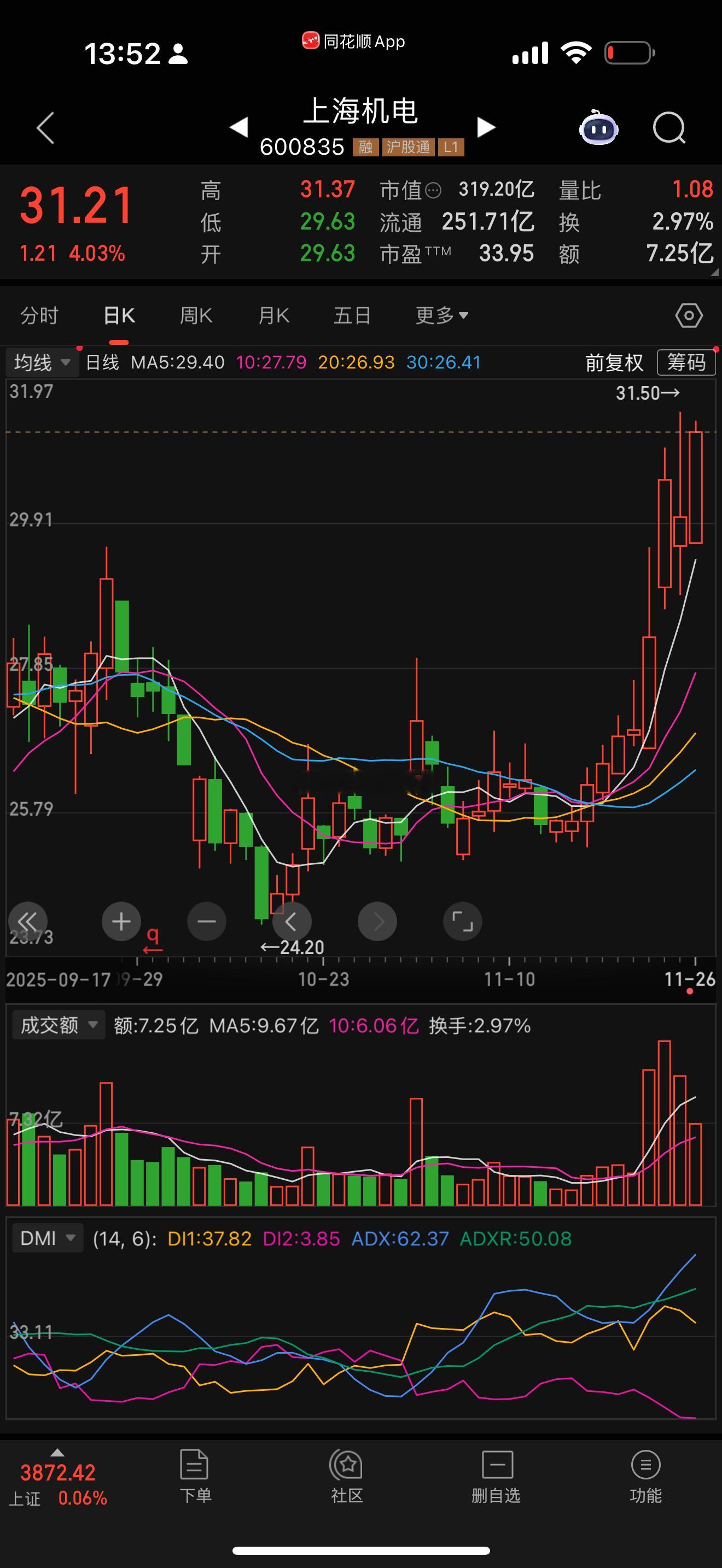The image size is (722, 1568).
Task: Open the 成交额 indicator dropdown
Action: [59, 1025]
